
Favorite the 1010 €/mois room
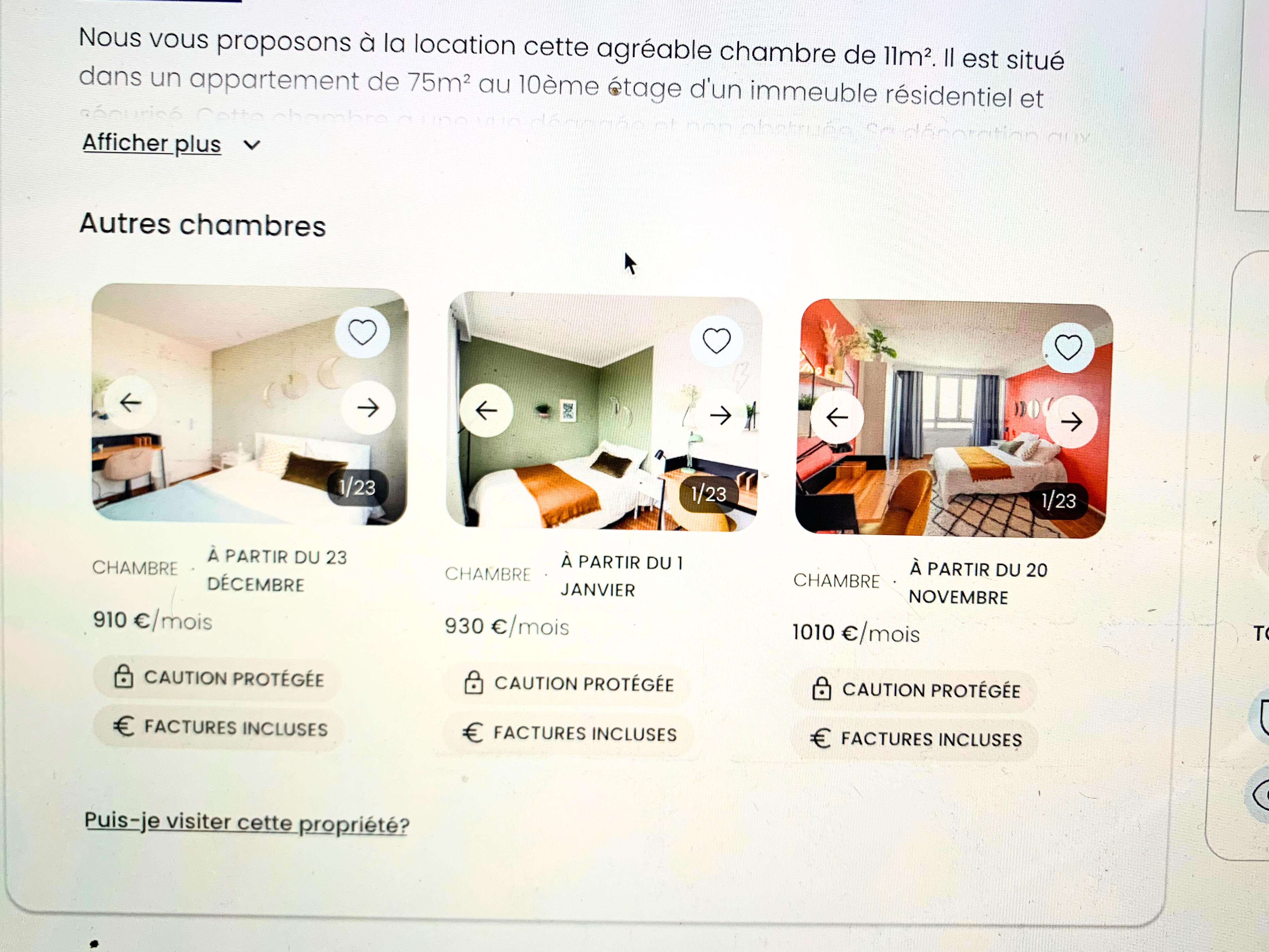pos(1068,348)
